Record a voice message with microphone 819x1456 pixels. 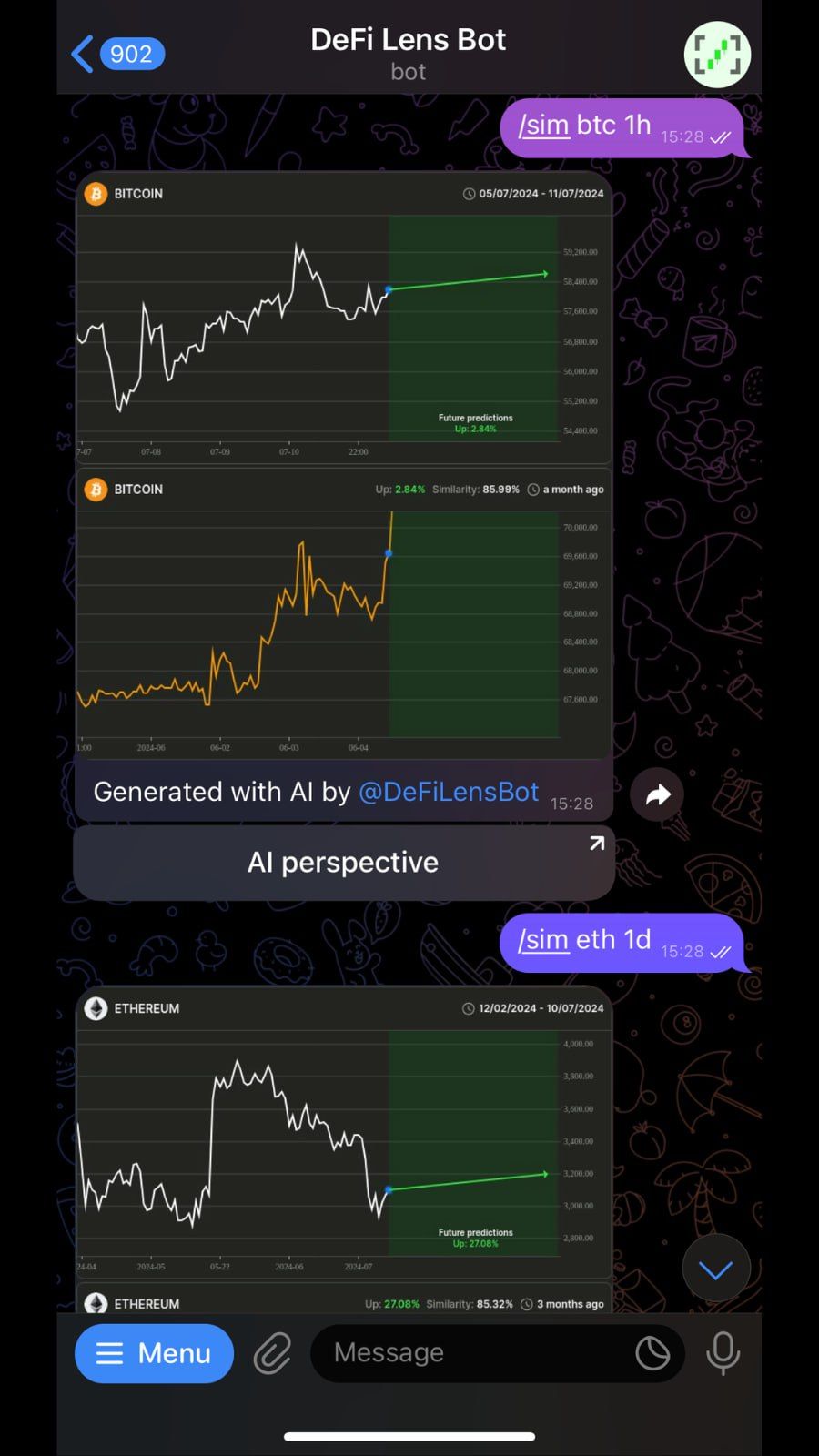pyautogui.click(x=723, y=1353)
